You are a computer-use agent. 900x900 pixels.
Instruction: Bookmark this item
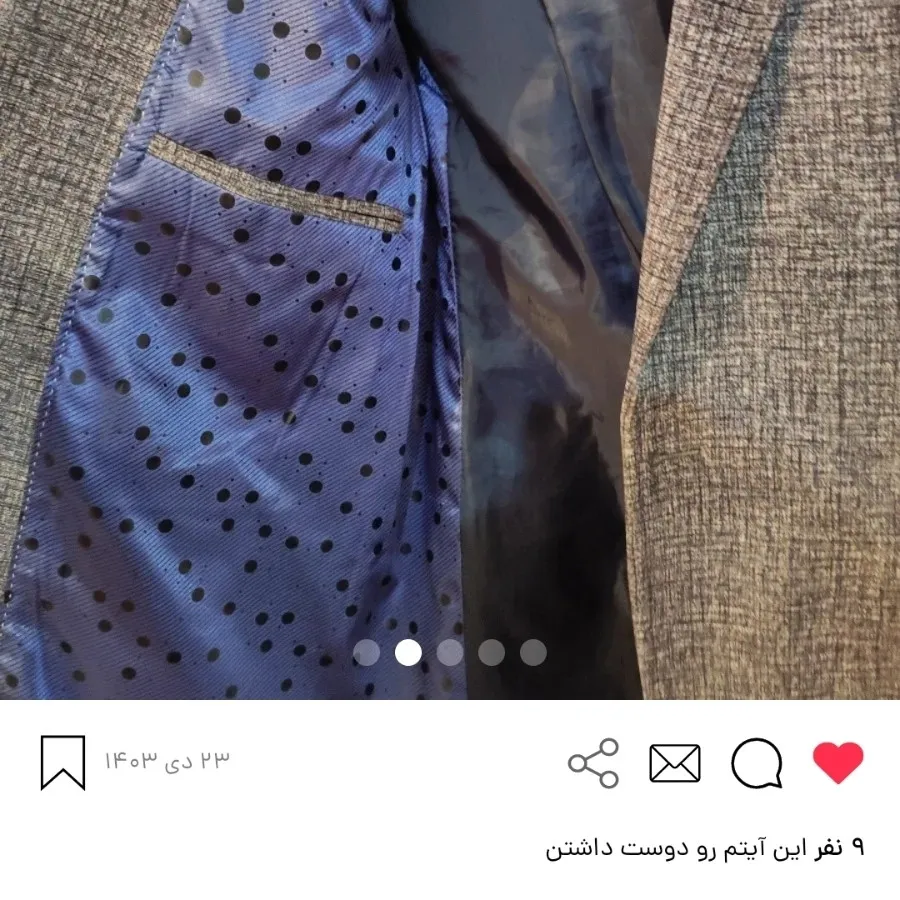(x=63, y=763)
